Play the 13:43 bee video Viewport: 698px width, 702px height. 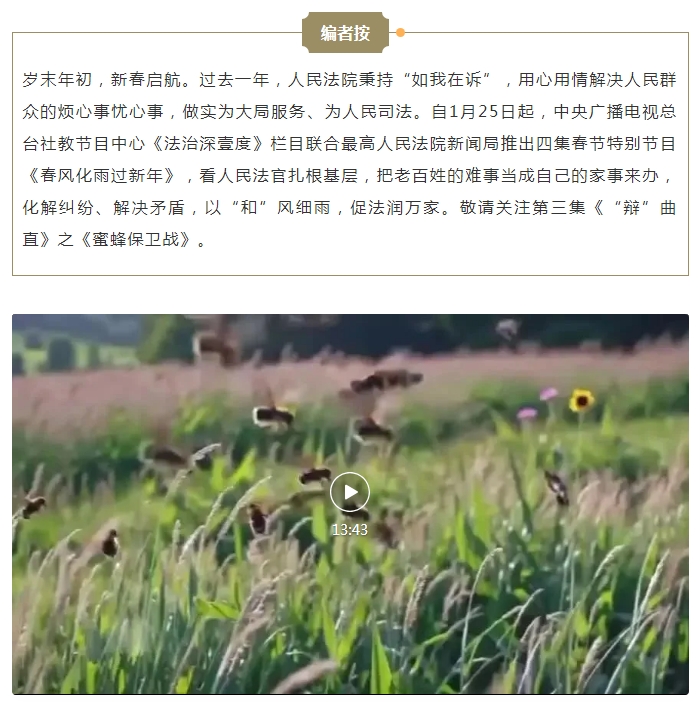(x=350, y=492)
